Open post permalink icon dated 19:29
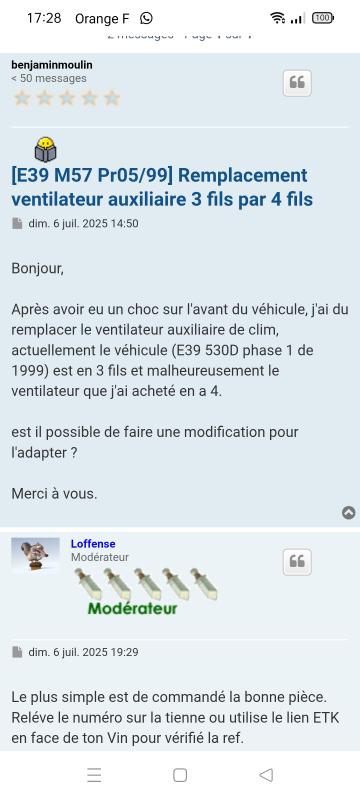The height and width of the screenshot is (800, 360). click(x=17, y=652)
